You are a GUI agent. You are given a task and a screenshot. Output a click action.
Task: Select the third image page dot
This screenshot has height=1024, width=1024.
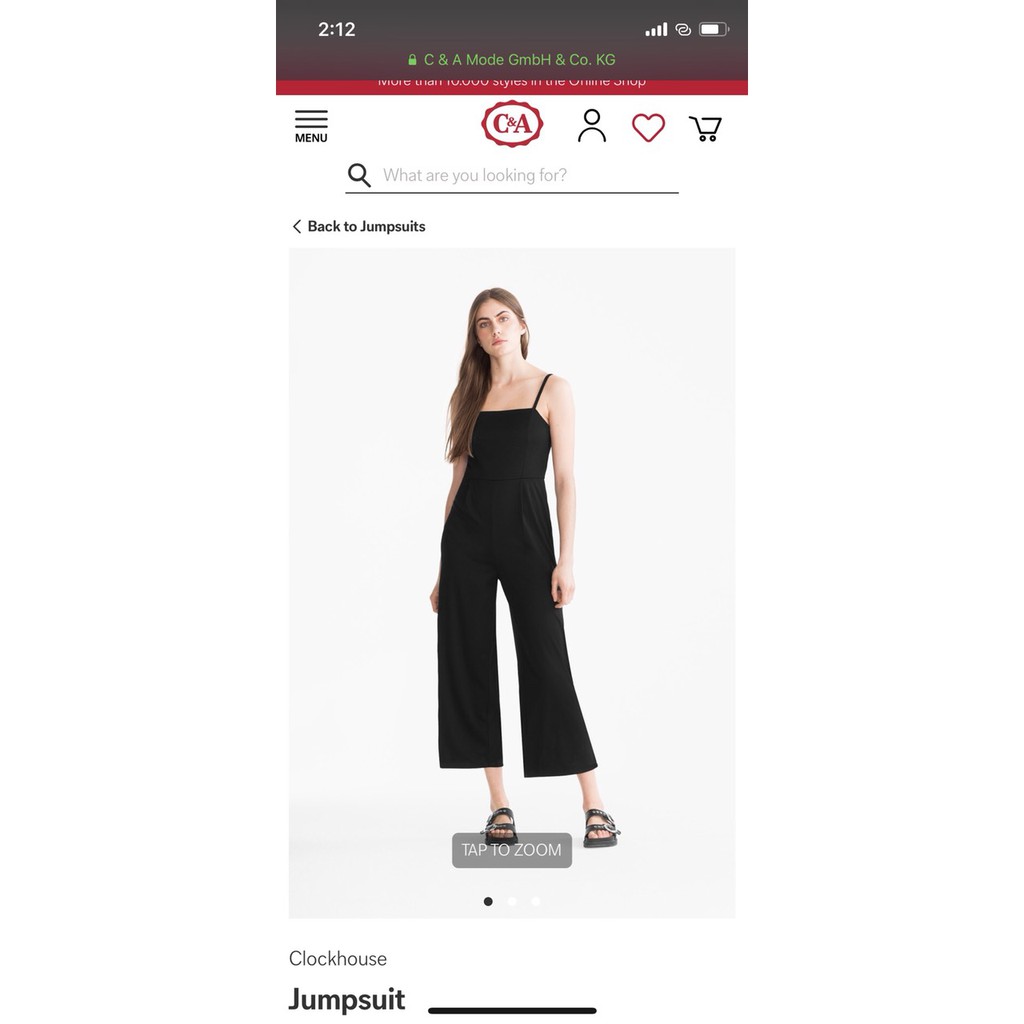(x=536, y=901)
